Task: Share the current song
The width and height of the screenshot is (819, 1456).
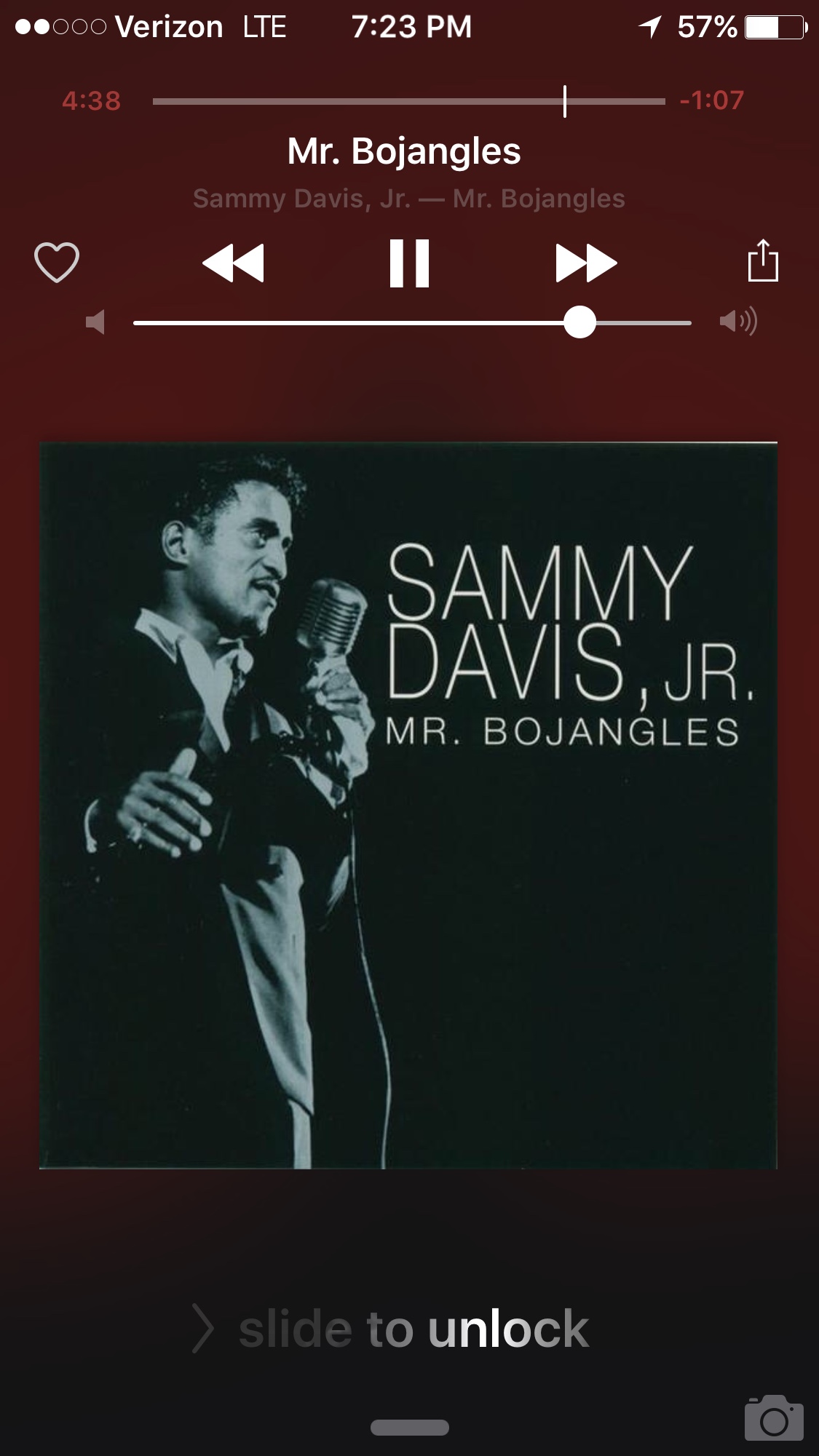Action: (763, 260)
